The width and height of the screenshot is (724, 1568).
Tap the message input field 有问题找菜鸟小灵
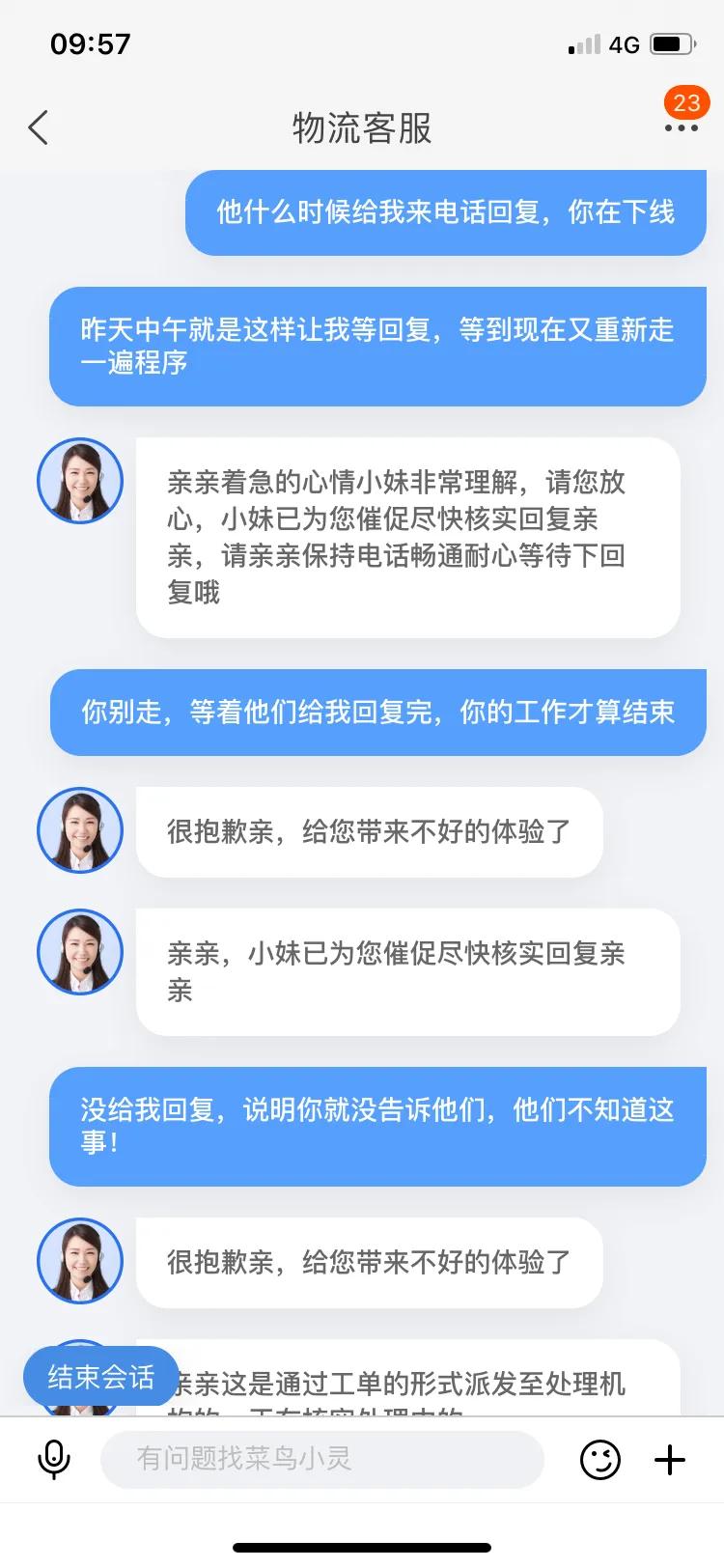pos(323,1460)
